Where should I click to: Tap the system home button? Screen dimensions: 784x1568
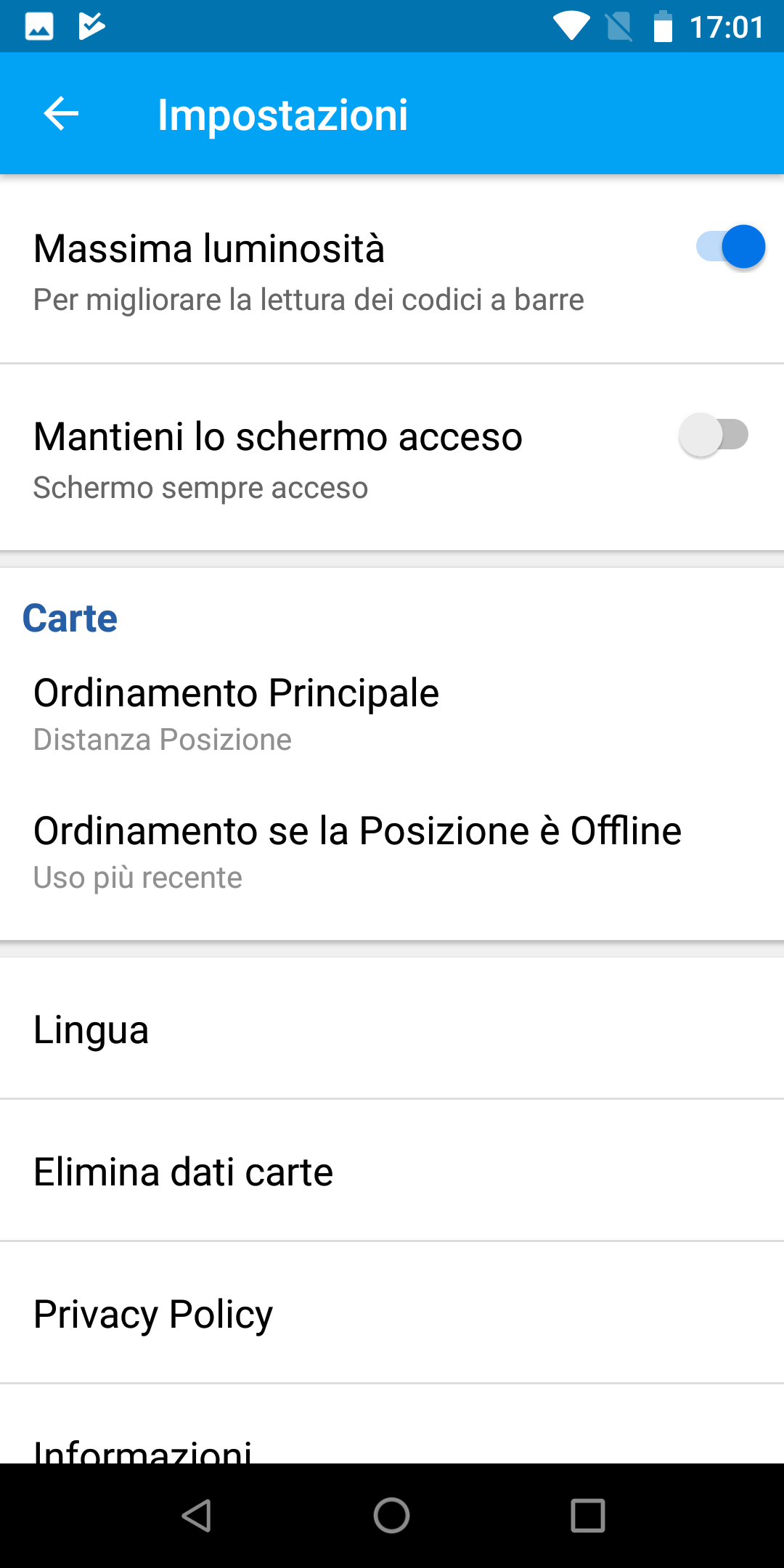tap(392, 1516)
